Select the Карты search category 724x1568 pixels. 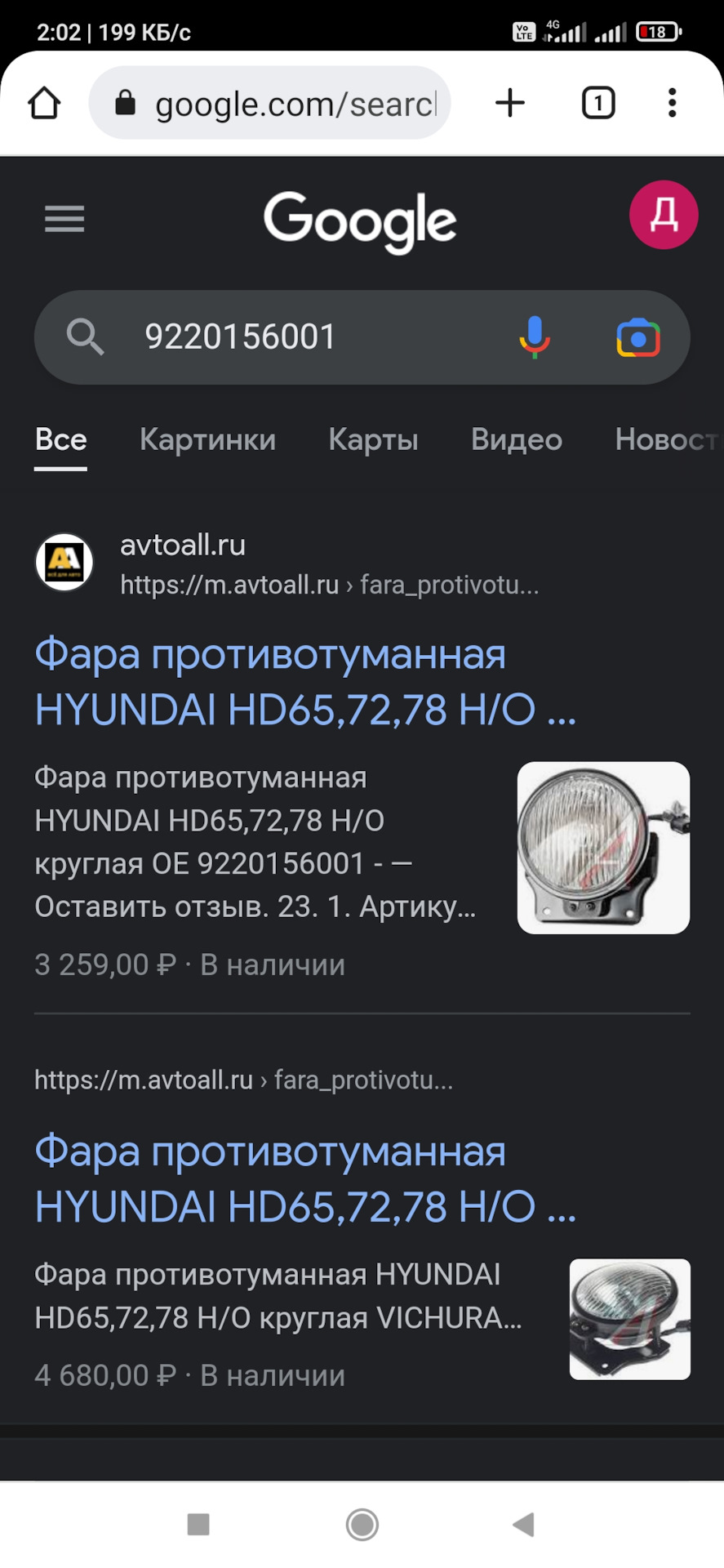[373, 440]
